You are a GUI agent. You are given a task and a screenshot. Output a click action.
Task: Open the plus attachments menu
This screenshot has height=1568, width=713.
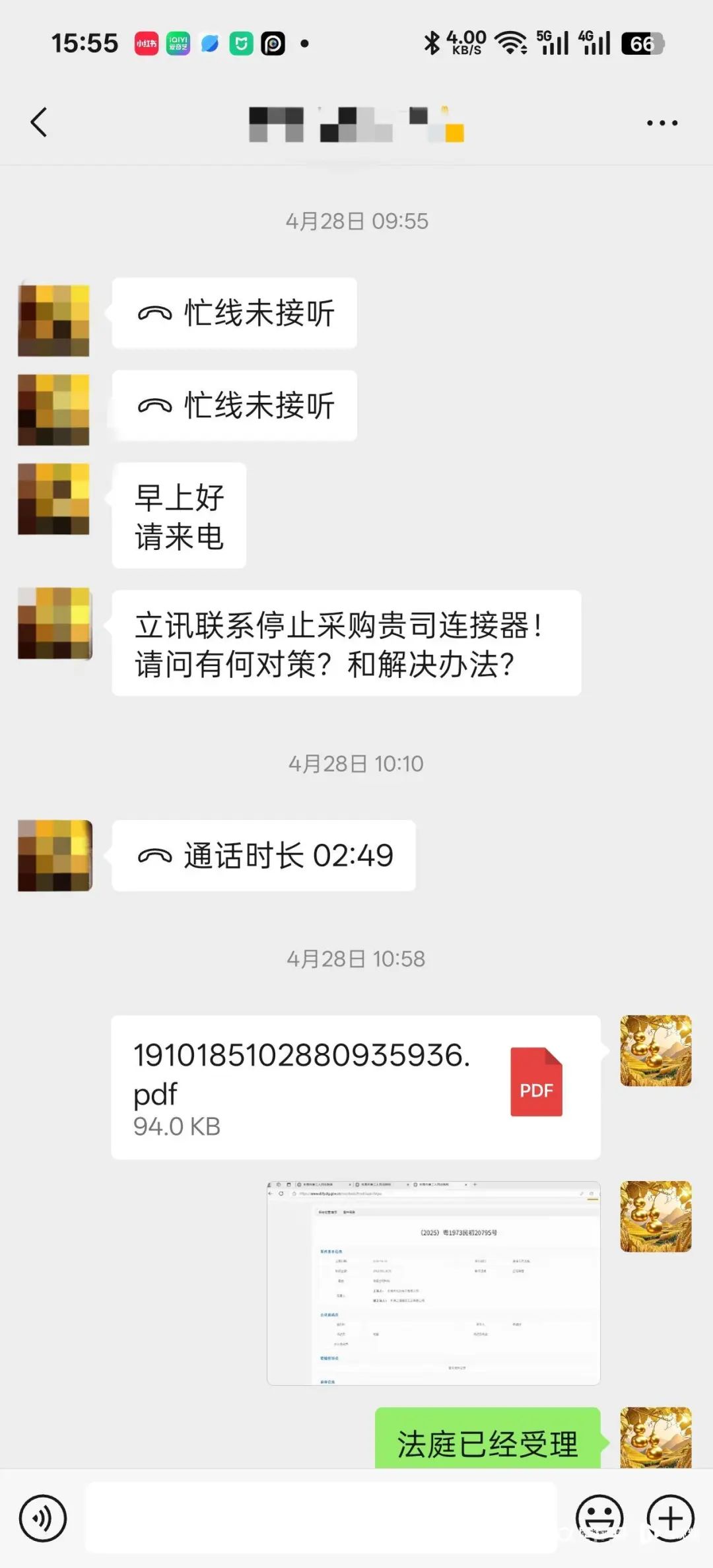point(671,1518)
